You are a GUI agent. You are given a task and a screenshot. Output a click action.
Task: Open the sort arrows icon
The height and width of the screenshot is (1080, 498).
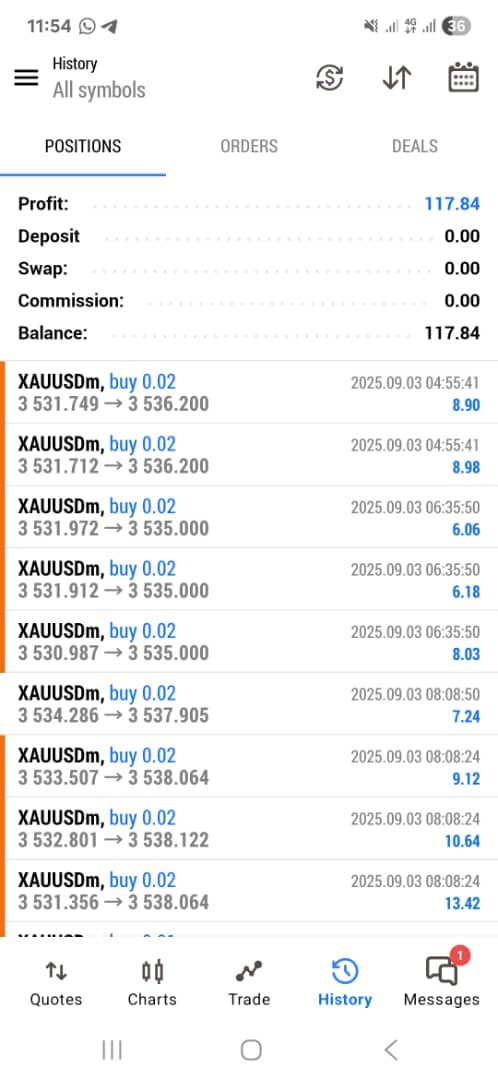click(397, 77)
